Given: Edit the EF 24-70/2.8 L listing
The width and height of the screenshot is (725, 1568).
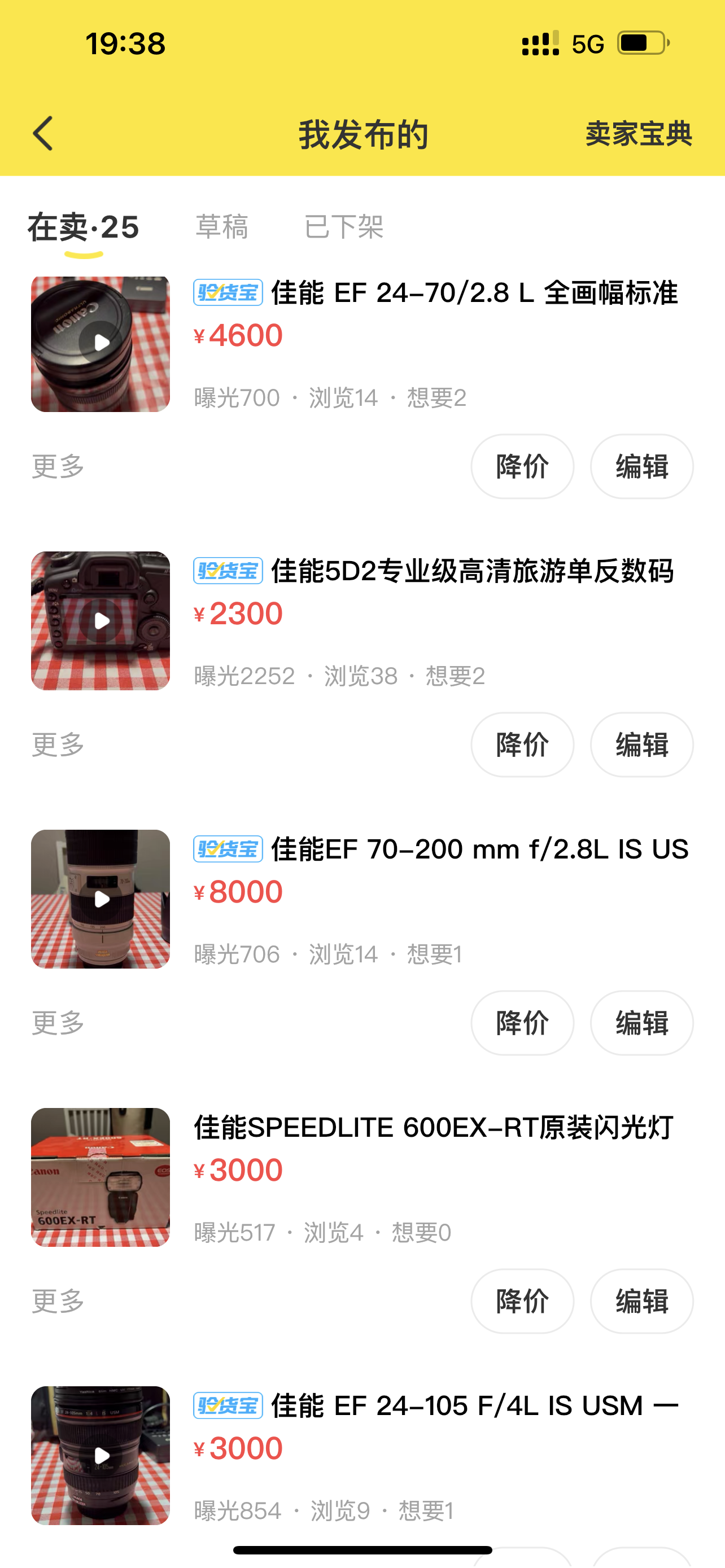Looking at the screenshot, I should tap(641, 467).
